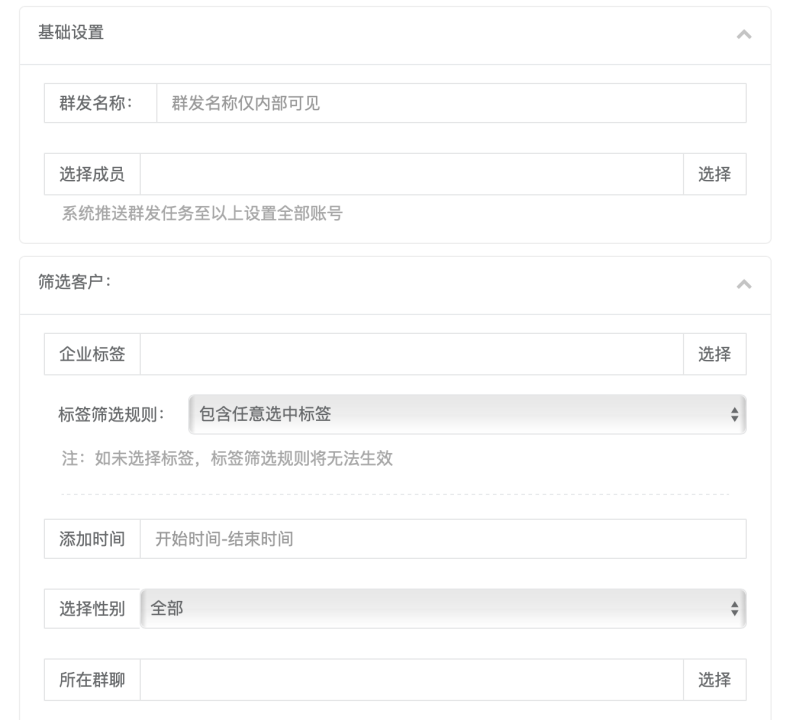793x720 pixels.
Task: Collapse the 基础设置 section
Action: 743,34
